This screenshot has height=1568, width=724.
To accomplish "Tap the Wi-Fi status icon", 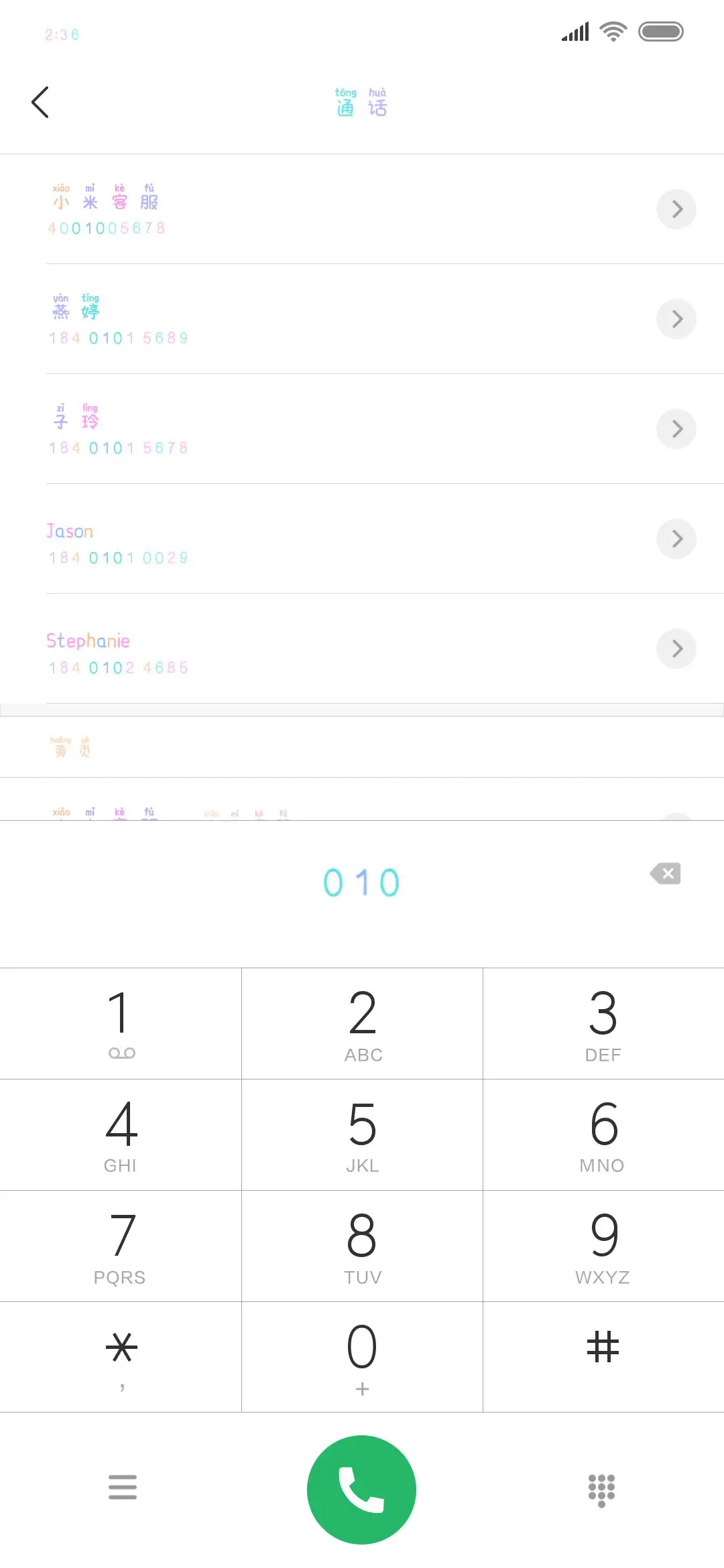I will [612, 30].
